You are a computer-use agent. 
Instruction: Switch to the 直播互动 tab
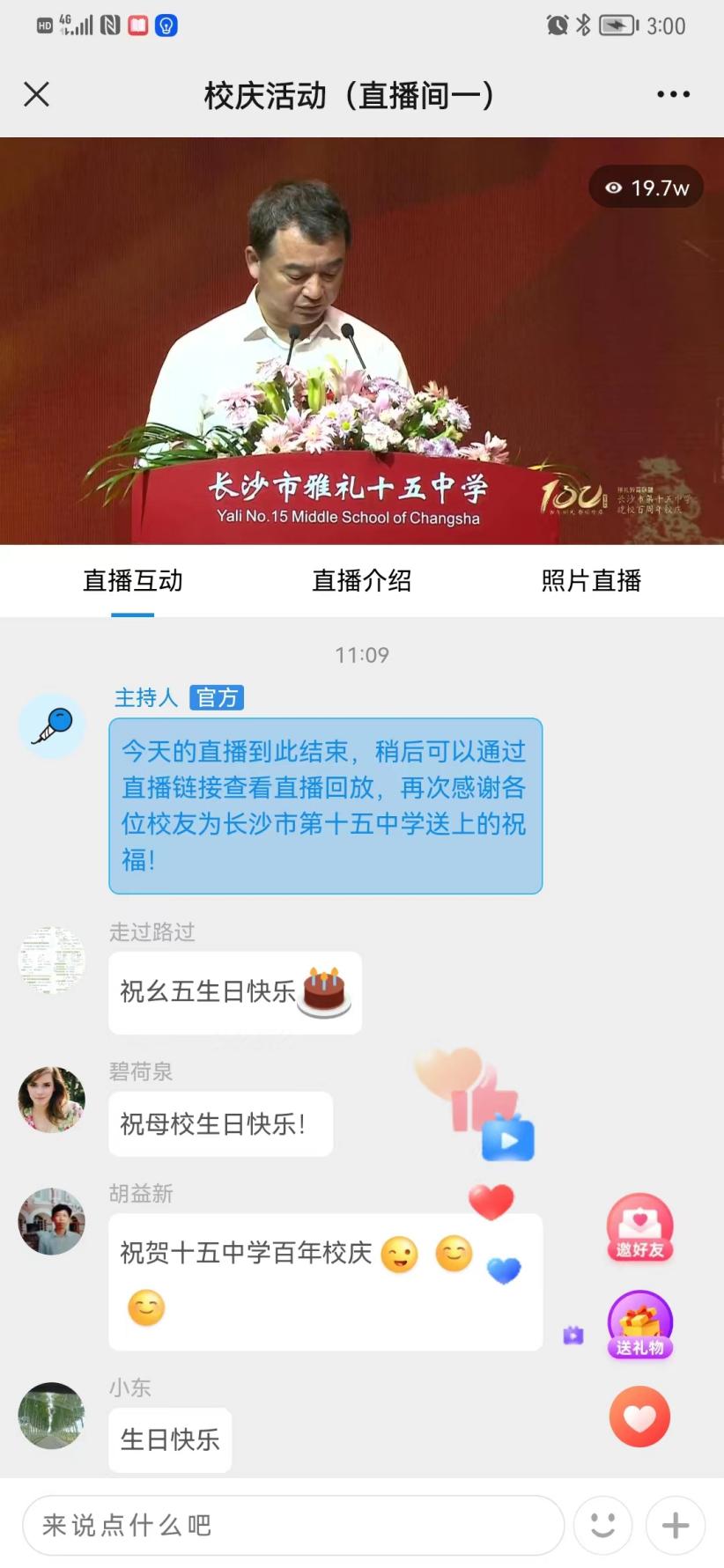pyautogui.click(x=133, y=580)
